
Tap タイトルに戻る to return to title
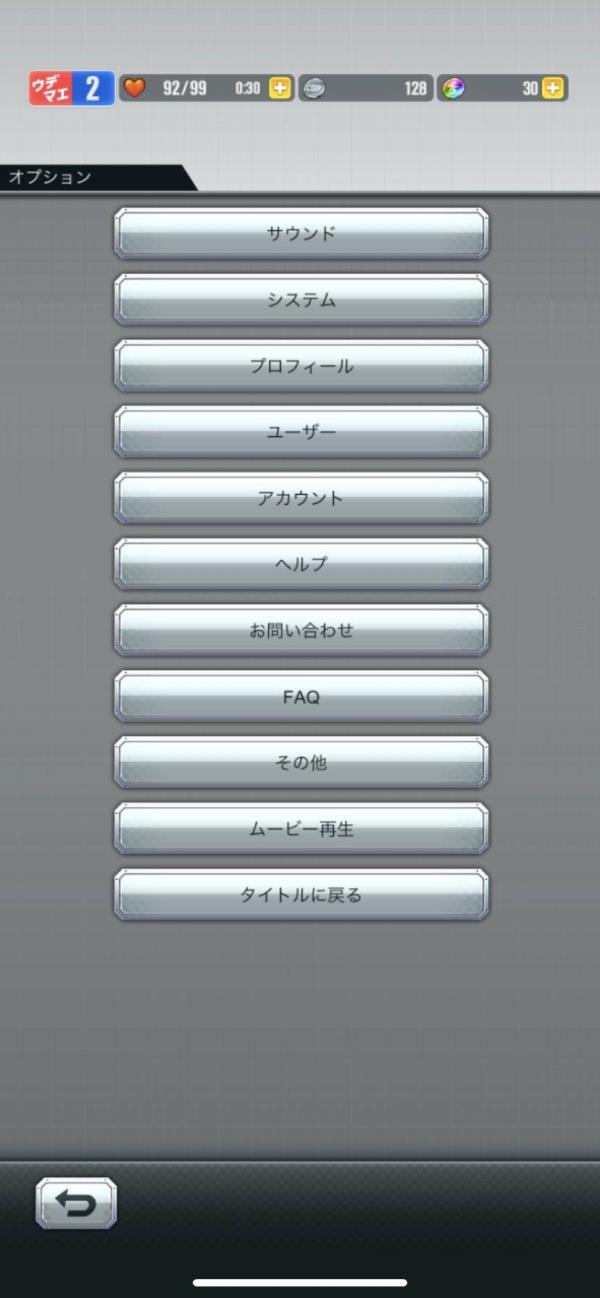click(x=301, y=895)
